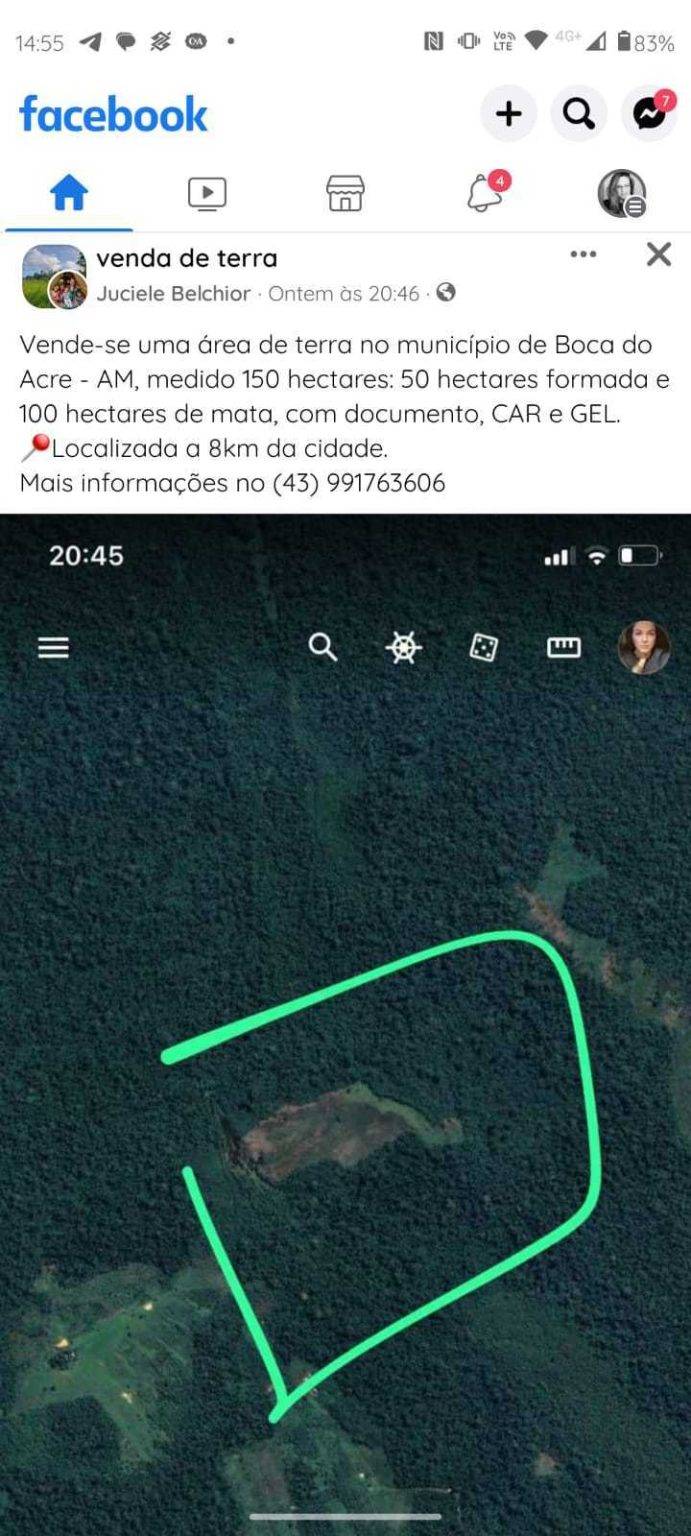View Juciele Belchior's profile
The width and height of the screenshot is (691, 1536).
pyautogui.click(x=174, y=294)
